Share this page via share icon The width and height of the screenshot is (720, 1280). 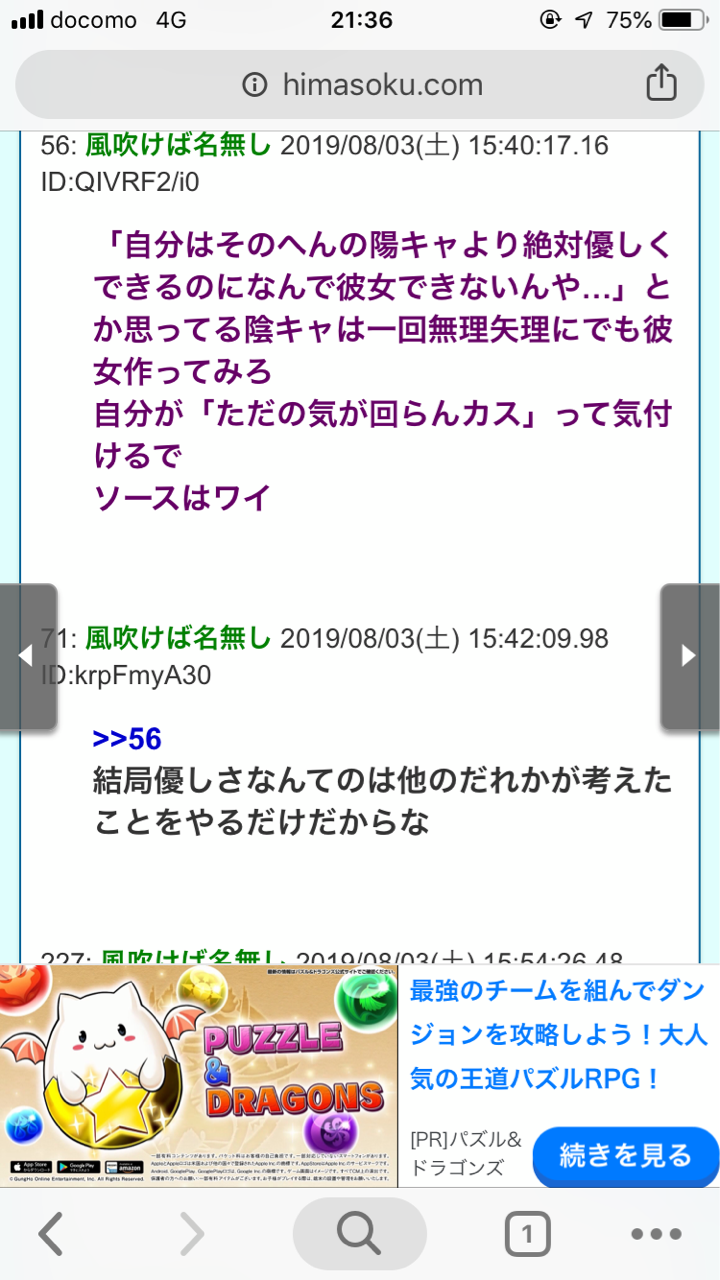pyautogui.click(x=661, y=83)
